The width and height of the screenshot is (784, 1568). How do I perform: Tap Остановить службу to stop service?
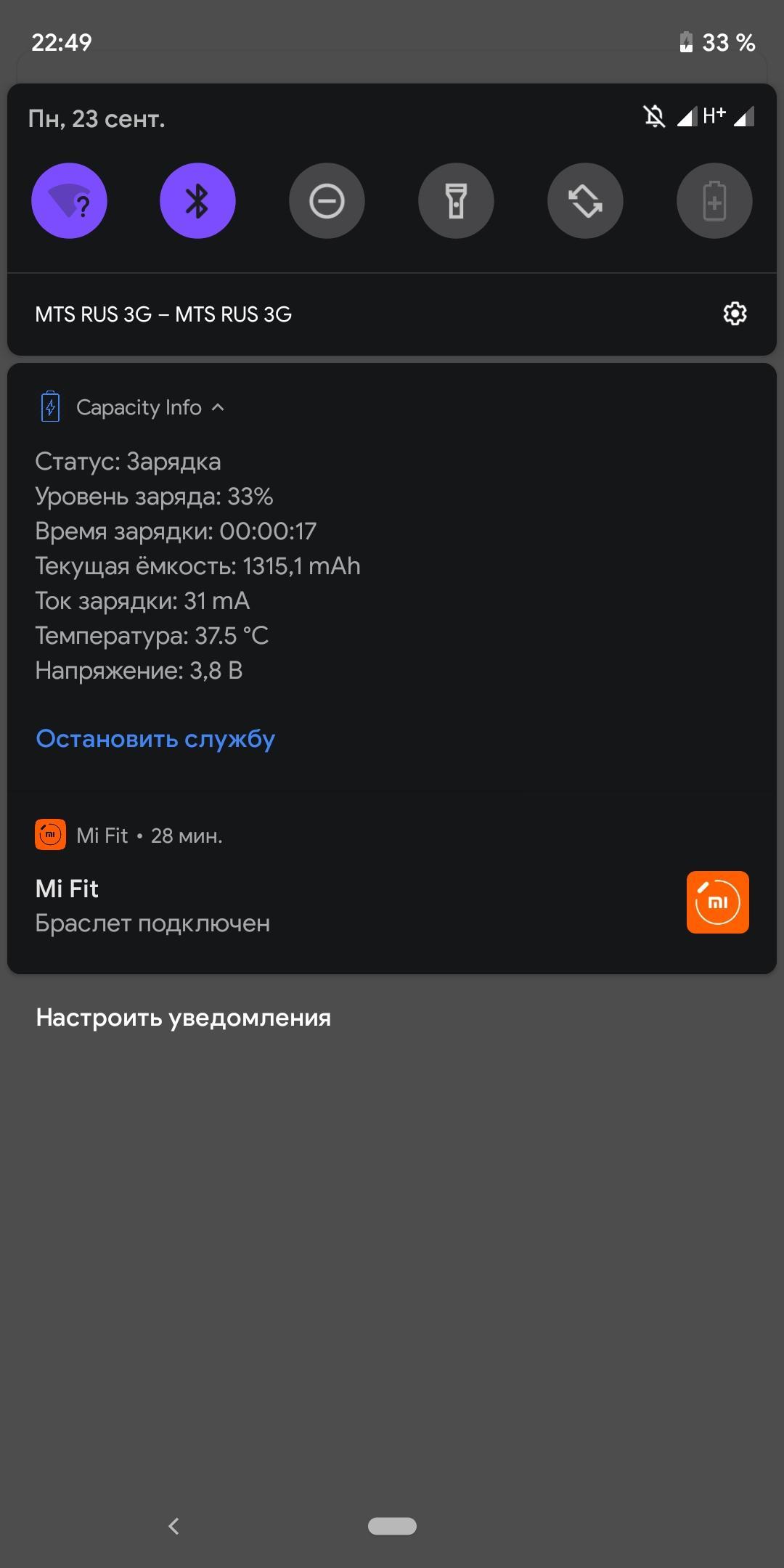click(155, 738)
